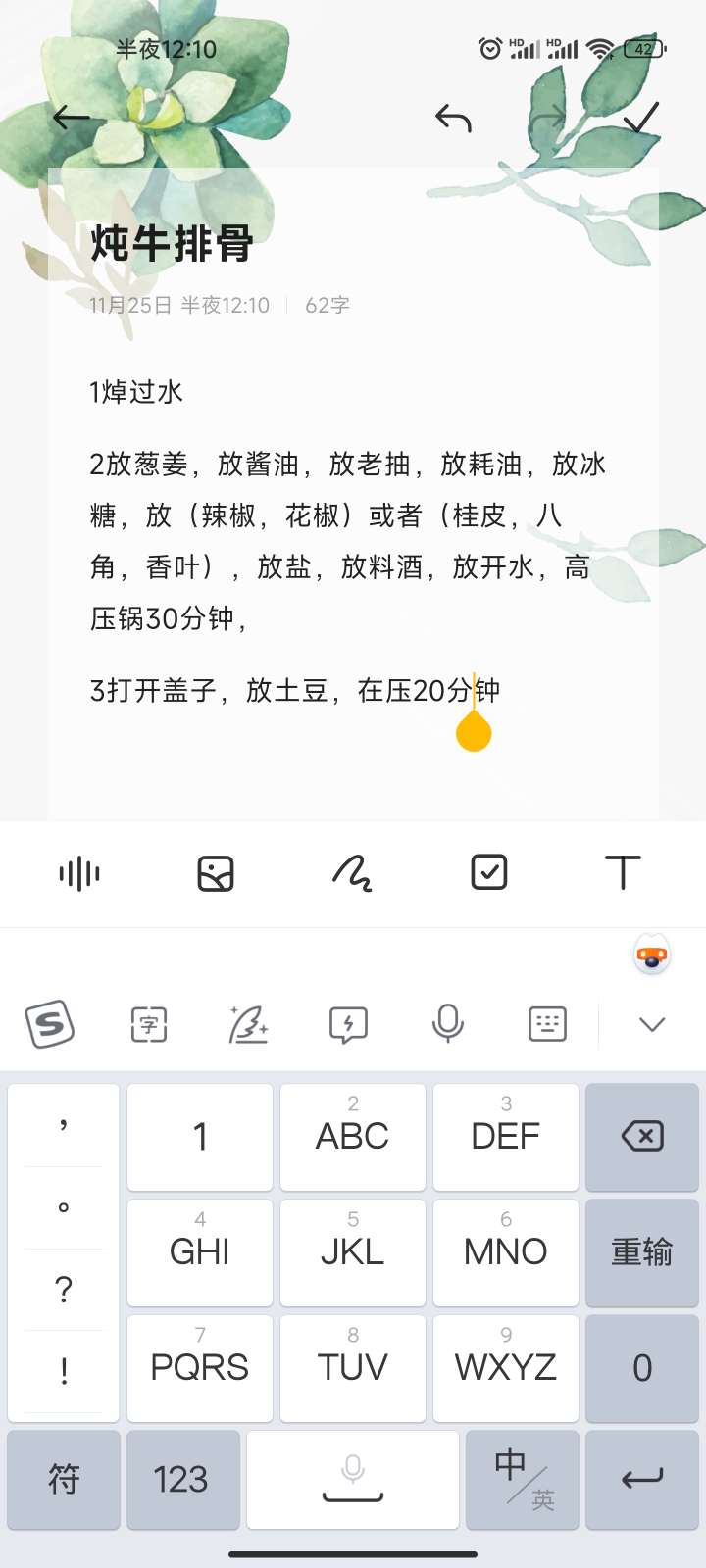Undo the last edit
Image resolution: width=706 pixels, height=1568 pixels.
click(453, 118)
